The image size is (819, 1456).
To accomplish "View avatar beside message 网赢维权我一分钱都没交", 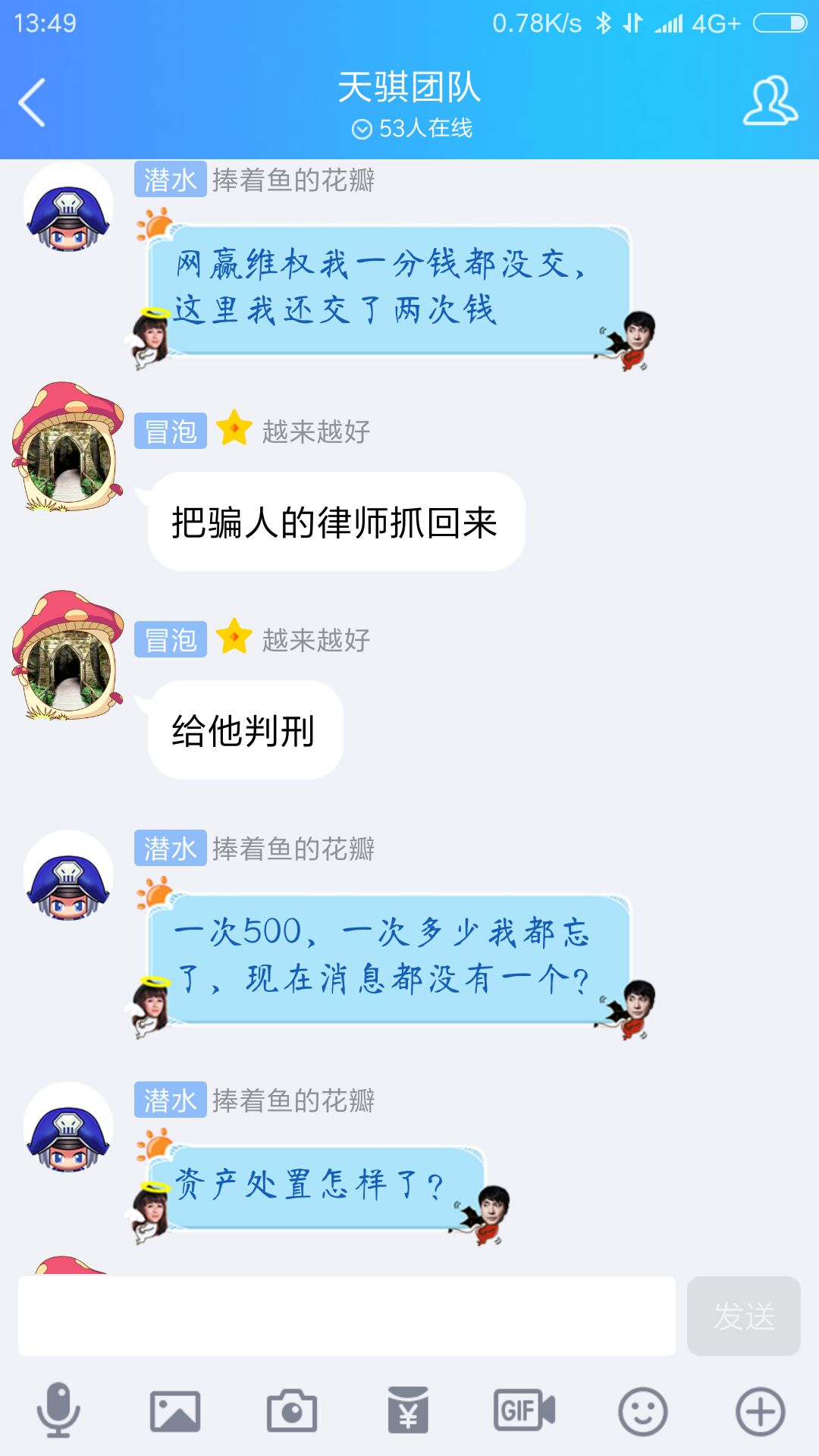I will click(68, 208).
